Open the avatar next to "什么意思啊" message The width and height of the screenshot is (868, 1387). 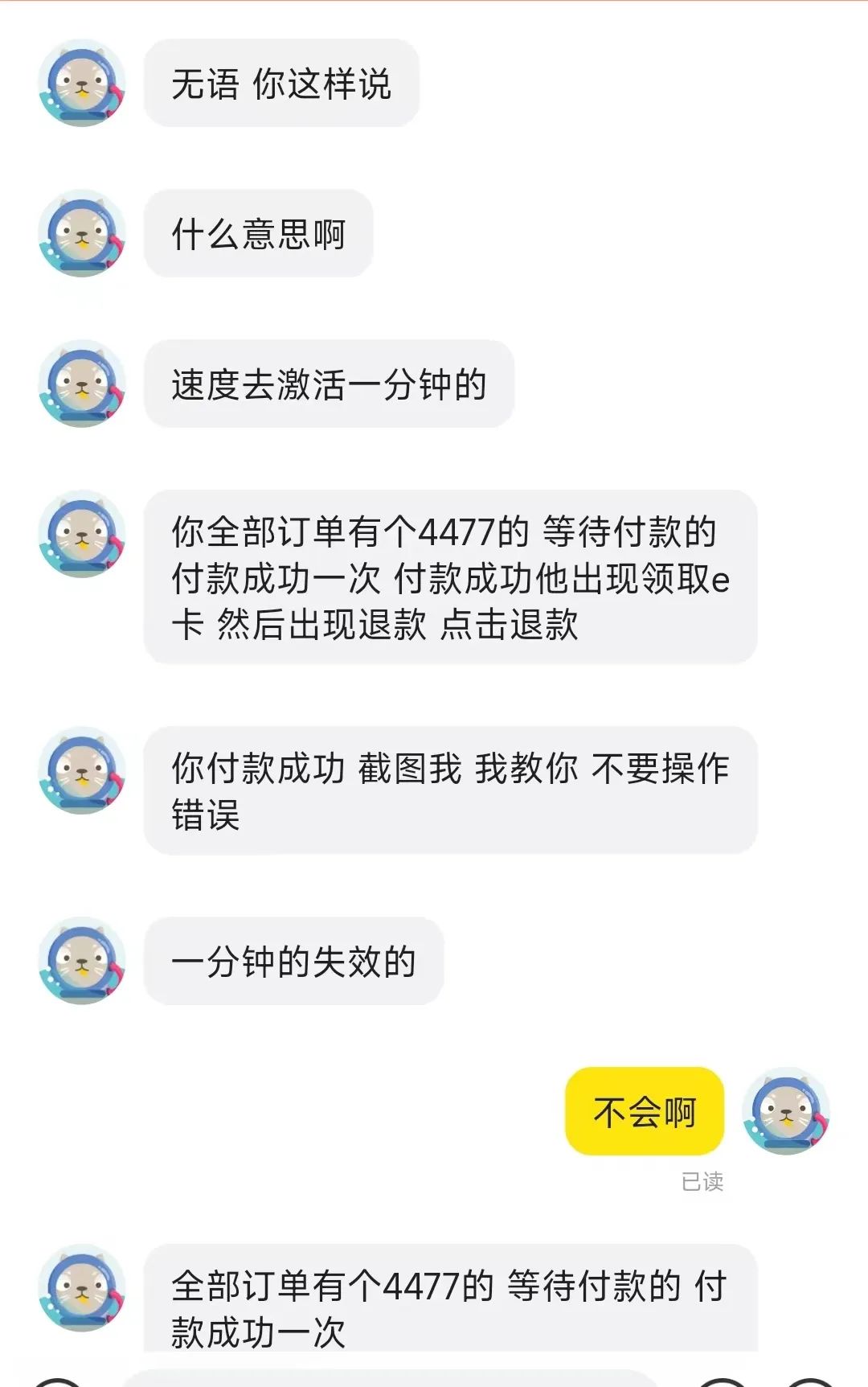coord(82,233)
